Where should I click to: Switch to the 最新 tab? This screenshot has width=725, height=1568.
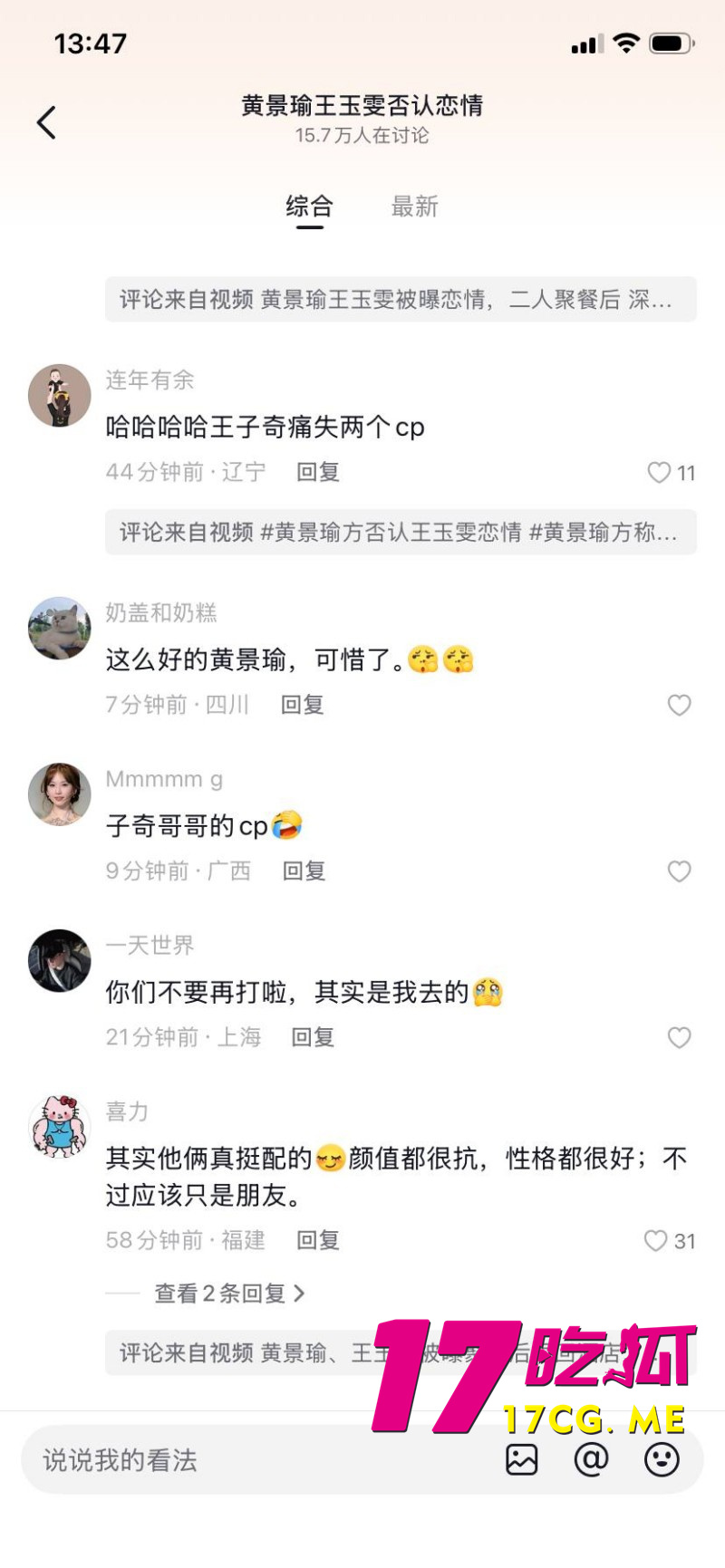(415, 207)
